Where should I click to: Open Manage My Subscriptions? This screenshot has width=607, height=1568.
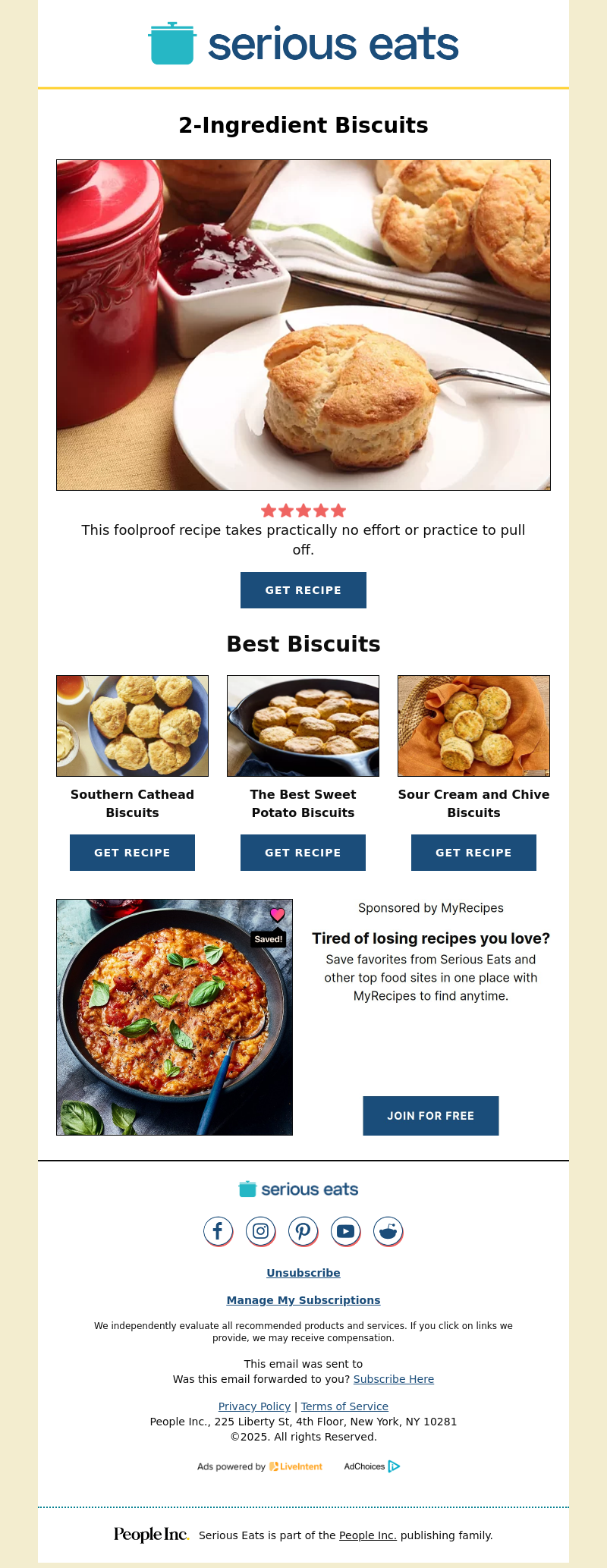point(303,1300)
